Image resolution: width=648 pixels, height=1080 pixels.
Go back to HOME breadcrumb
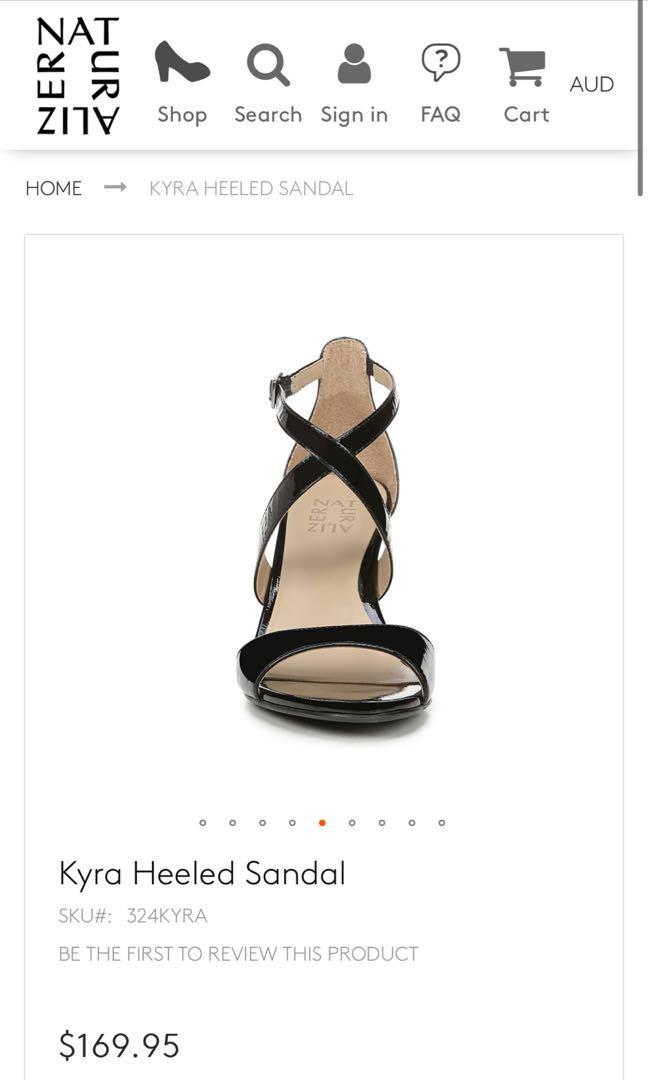pyautogui.click(x=54, y=188)
